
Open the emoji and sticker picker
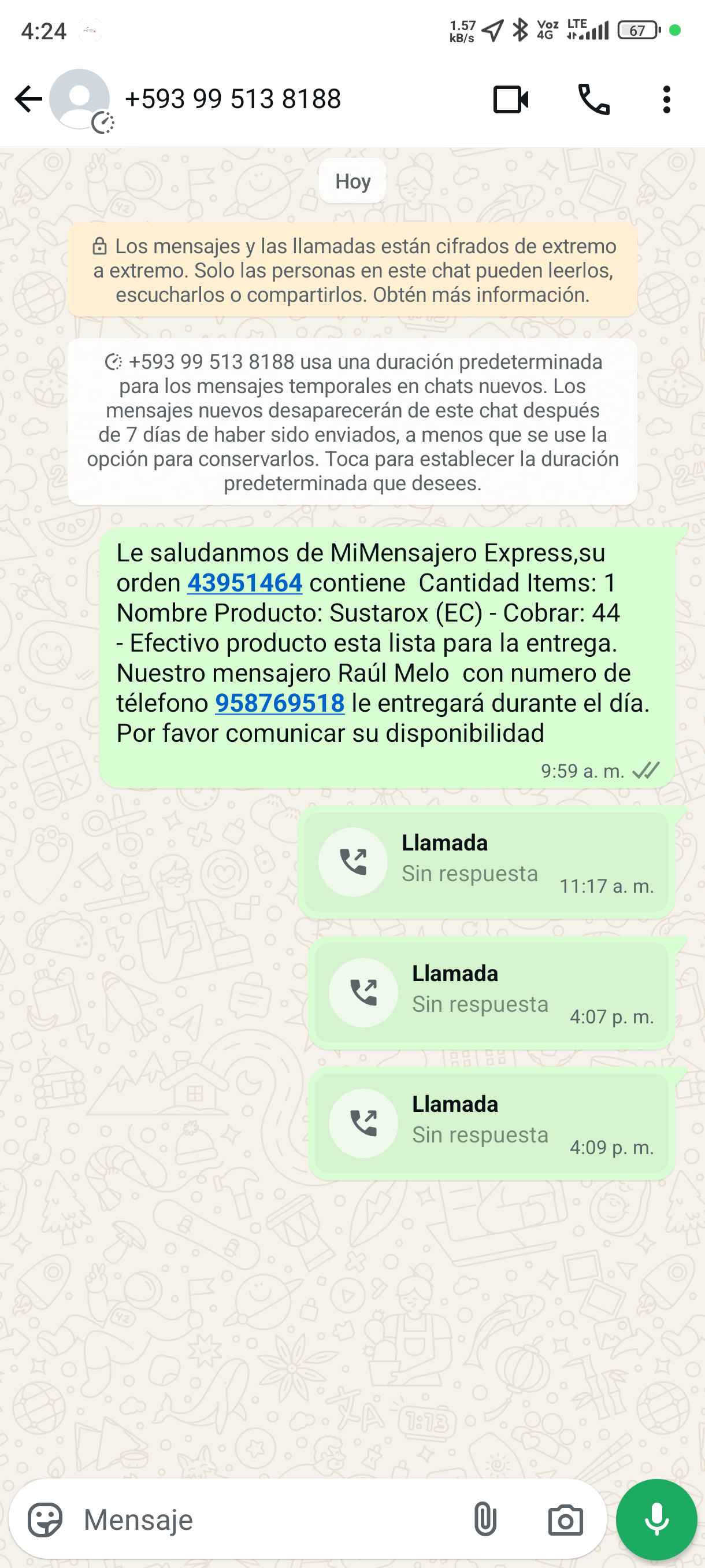pyautogui.click(x=45, y=1519)
